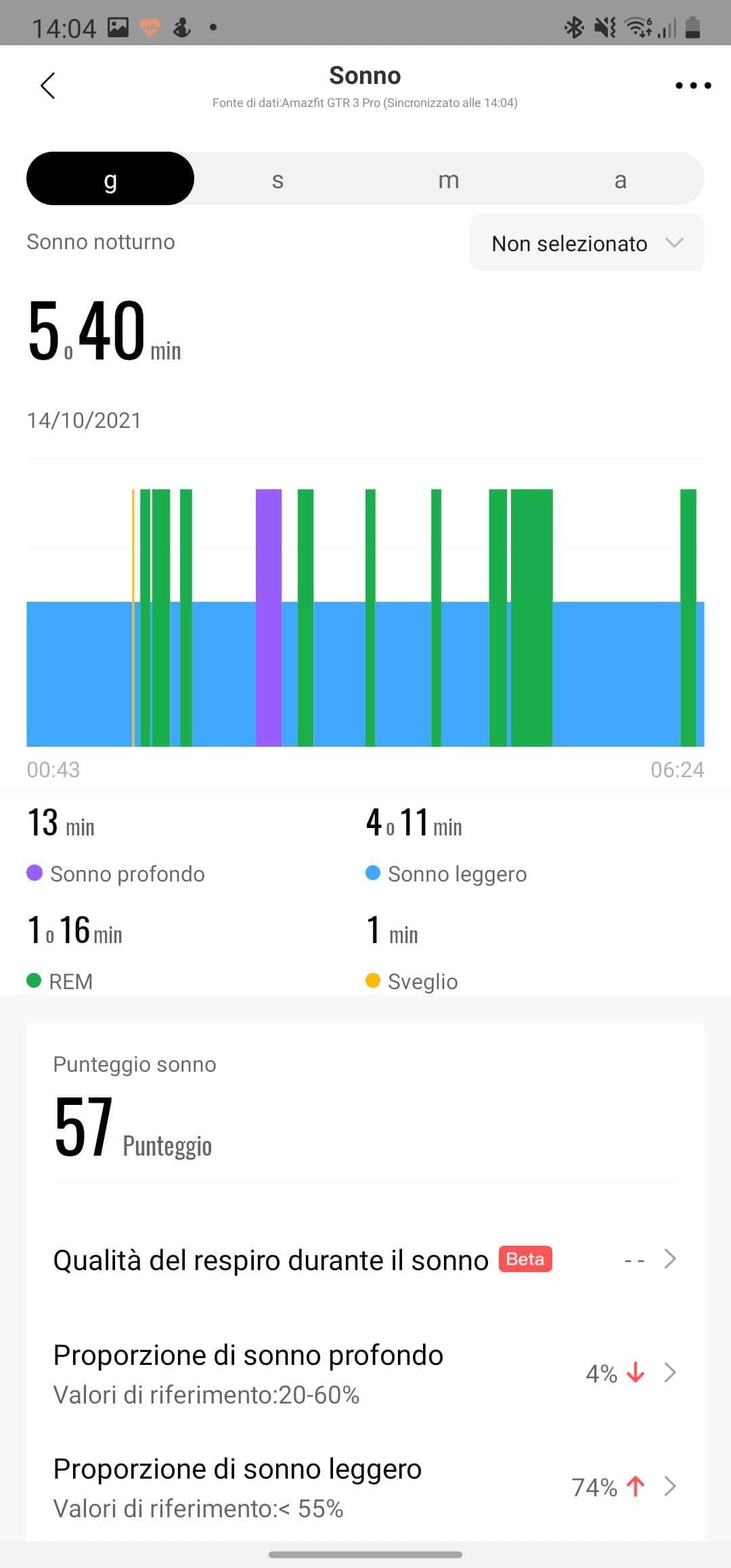Open Proporzione di sonno profondo details
The width and height of the screenshot is (731, 1568).
click(x=365, y=1374)
